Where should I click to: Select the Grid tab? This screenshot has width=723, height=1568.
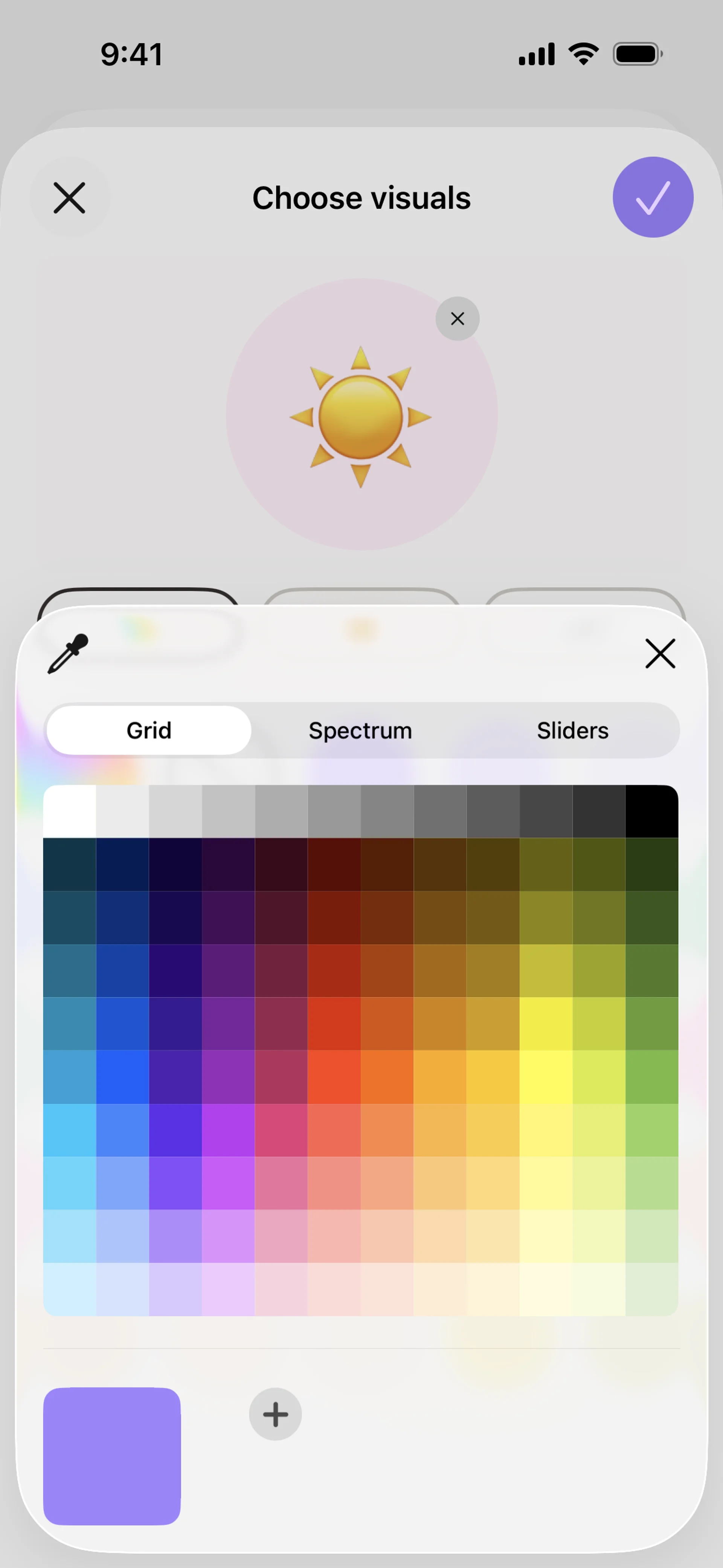(149, 731)
